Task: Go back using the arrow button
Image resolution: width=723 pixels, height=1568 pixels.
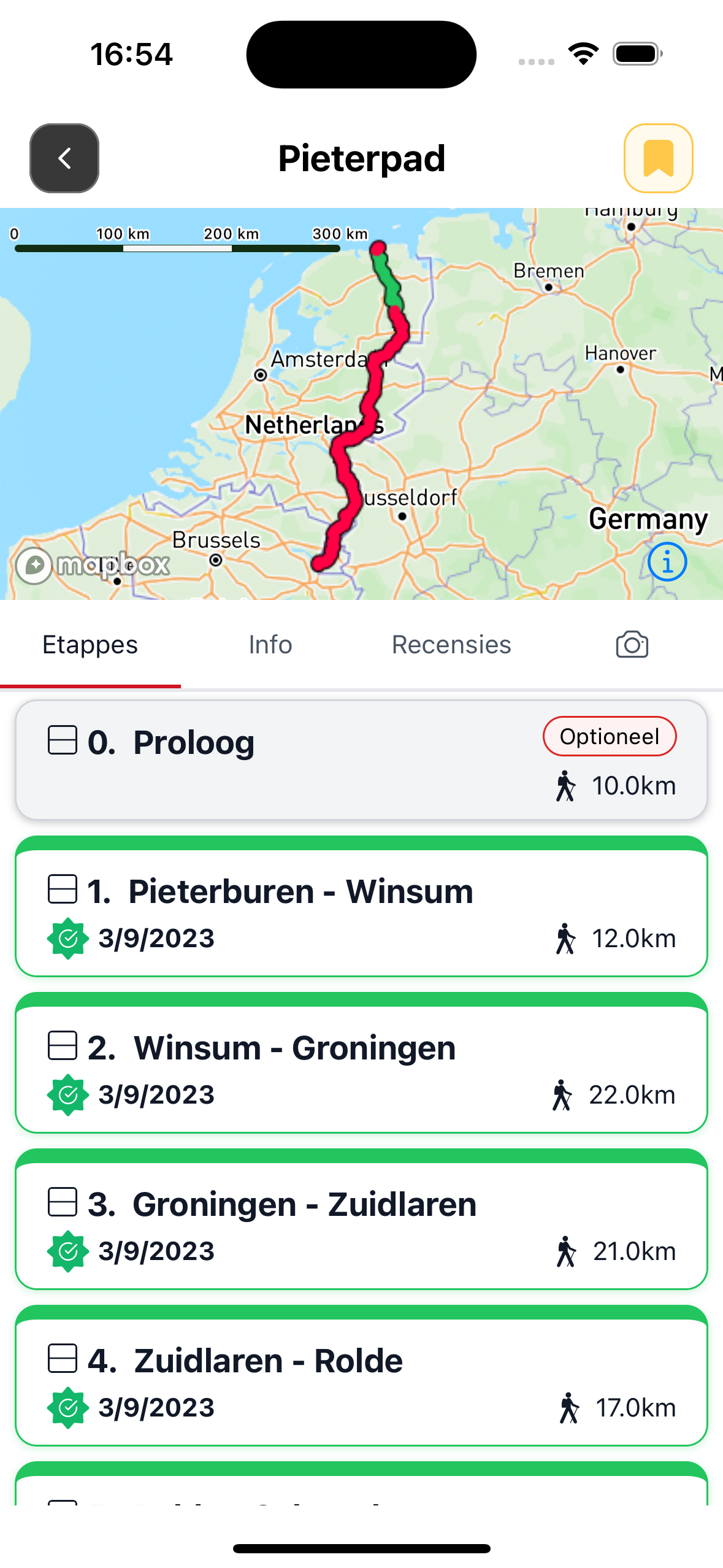Action: click(64, 158)
